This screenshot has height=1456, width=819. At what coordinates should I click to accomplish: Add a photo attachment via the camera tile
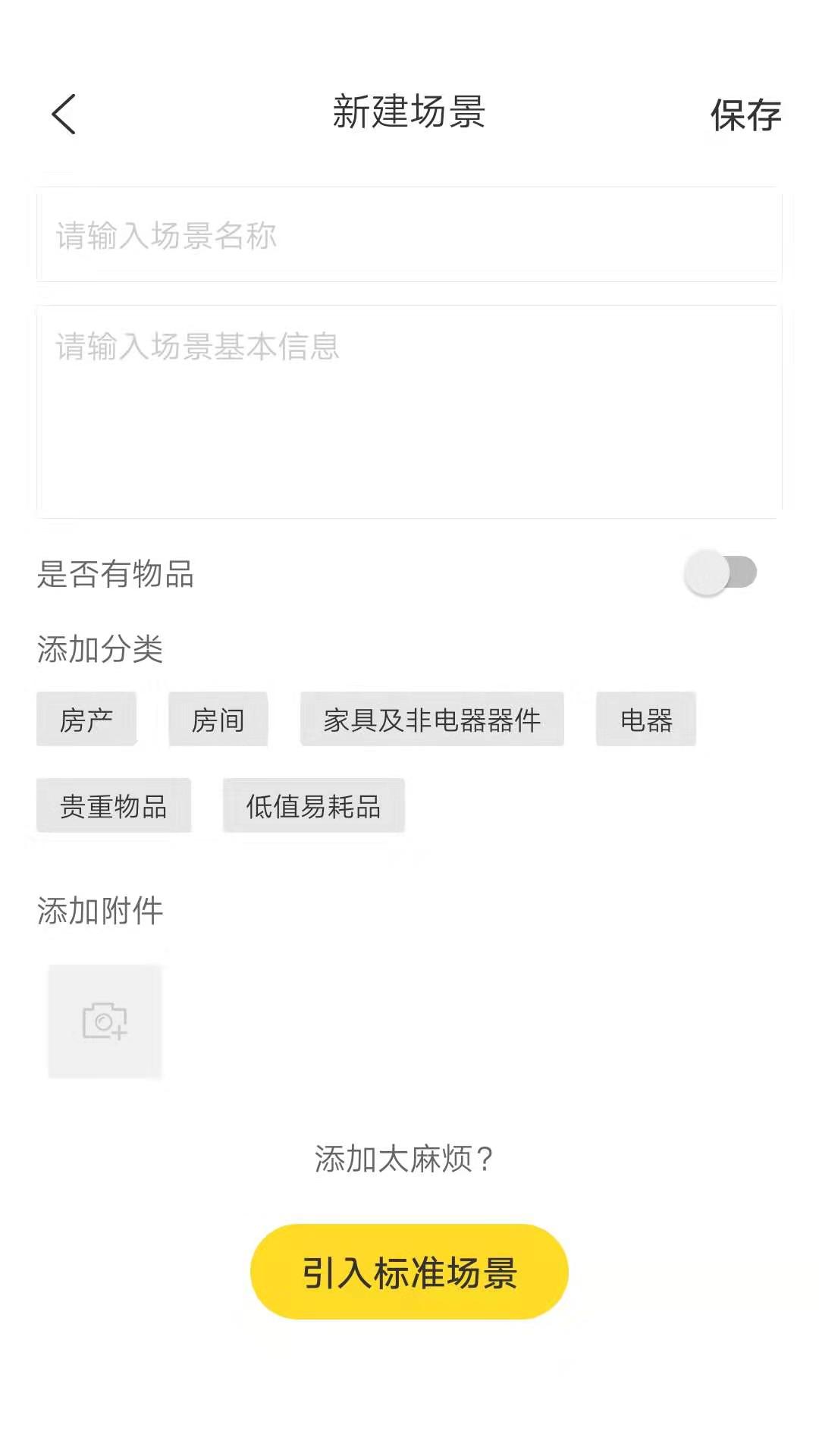[105, 1021]
